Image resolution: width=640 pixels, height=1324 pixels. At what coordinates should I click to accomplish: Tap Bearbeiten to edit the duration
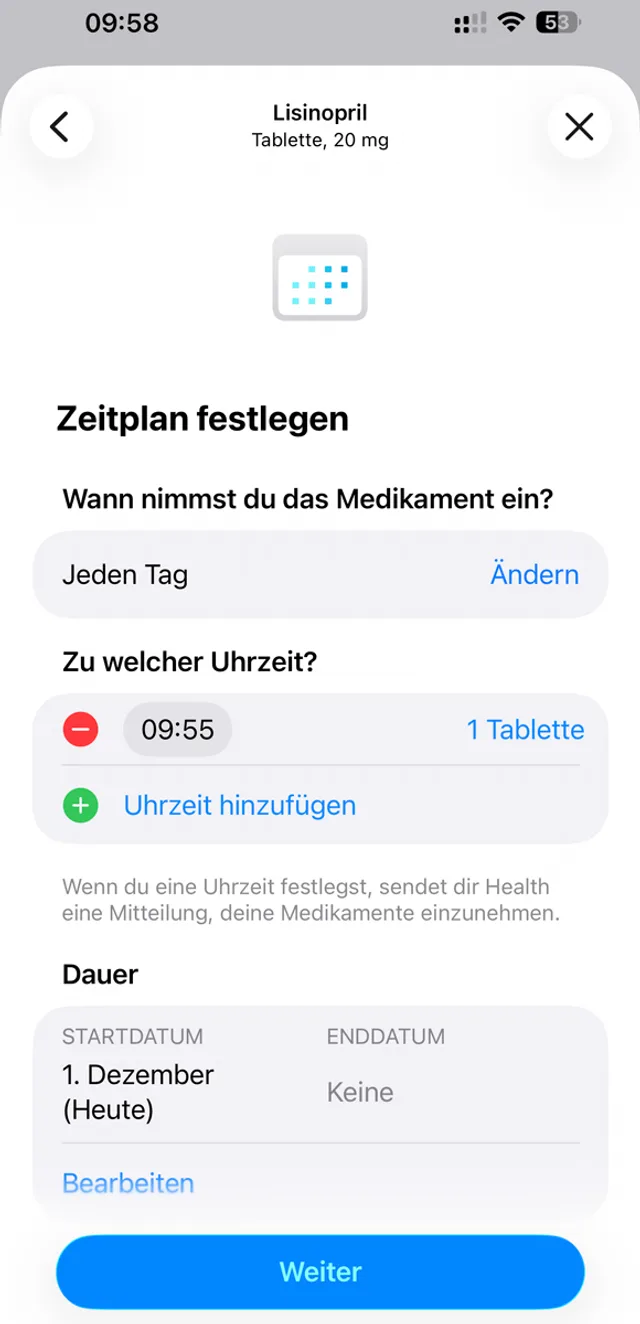click(128, 1183)
